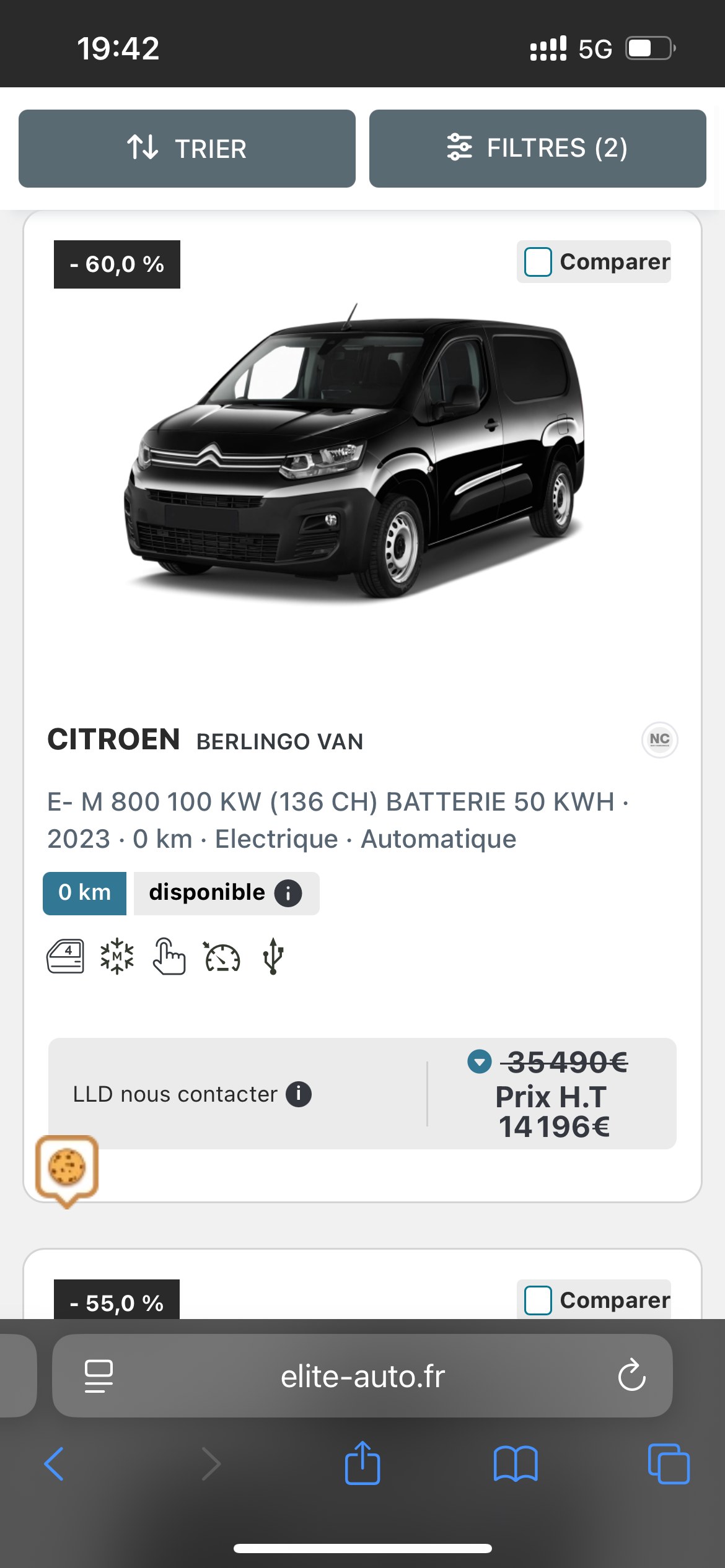This screenshot has height=1568, width=725.
Task: Go back to previous page
Action: point(55,1464)
